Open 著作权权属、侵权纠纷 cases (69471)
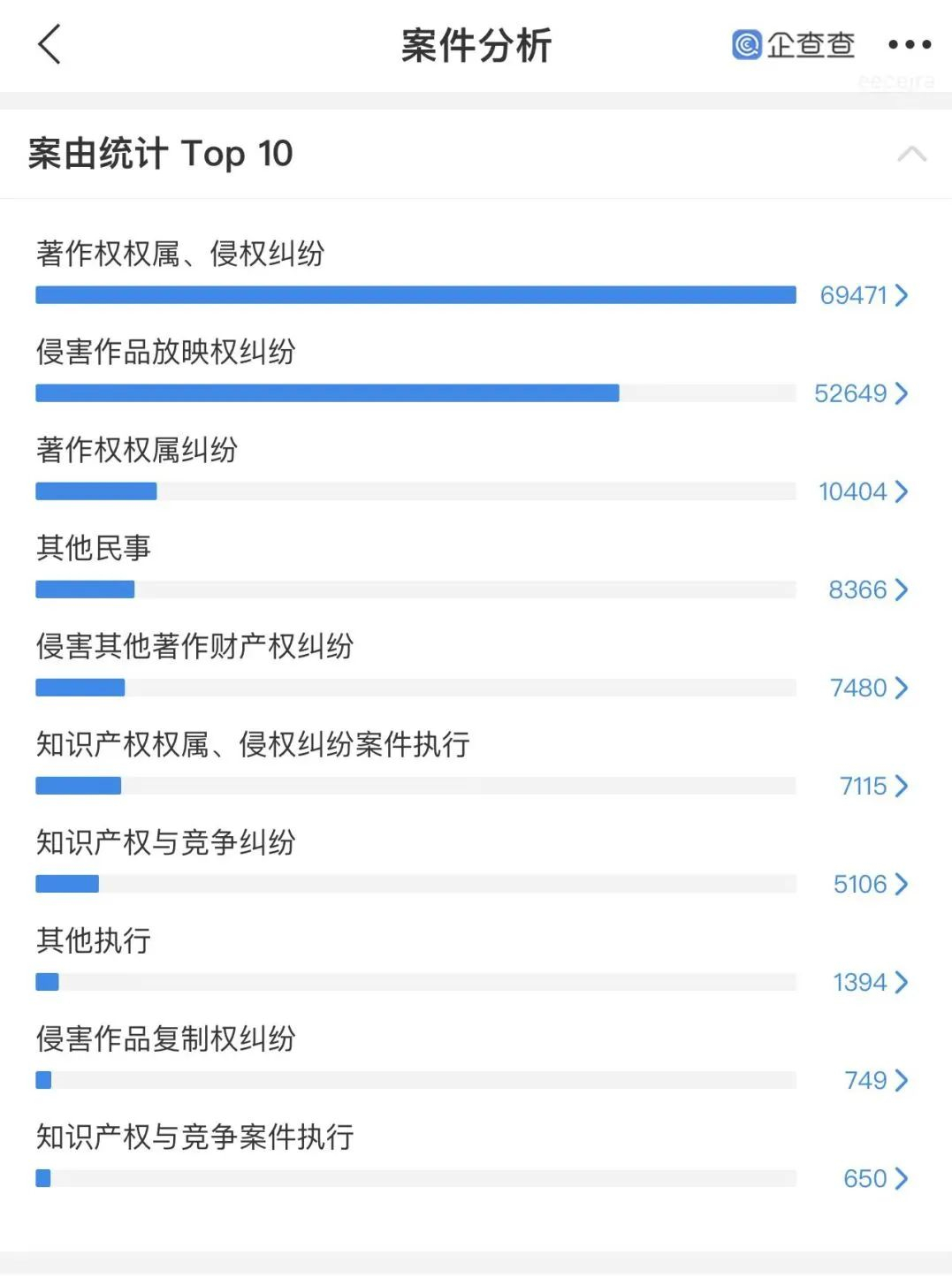The width and height of the screenshot is (952, 1278). click(x=864, y=295)
